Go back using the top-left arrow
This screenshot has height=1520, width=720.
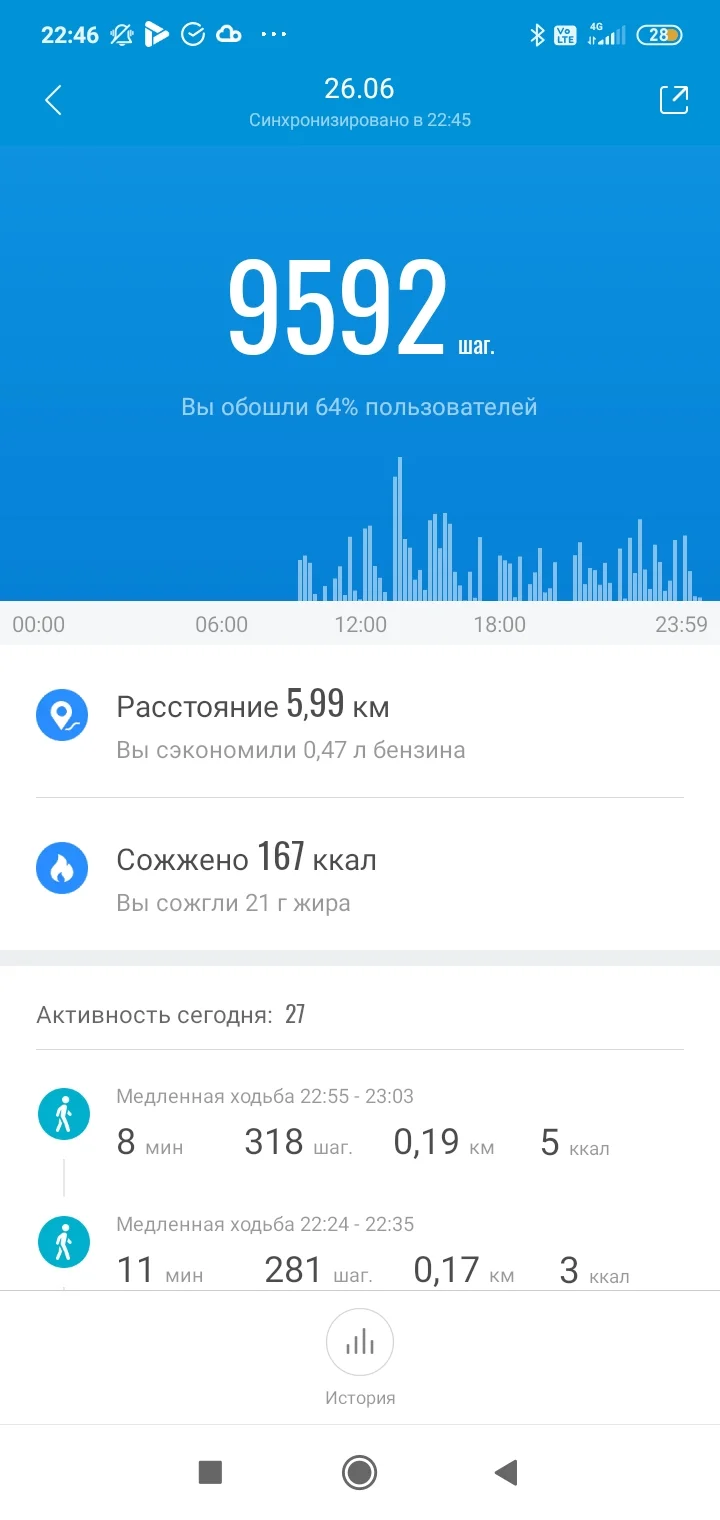(53, 100)
